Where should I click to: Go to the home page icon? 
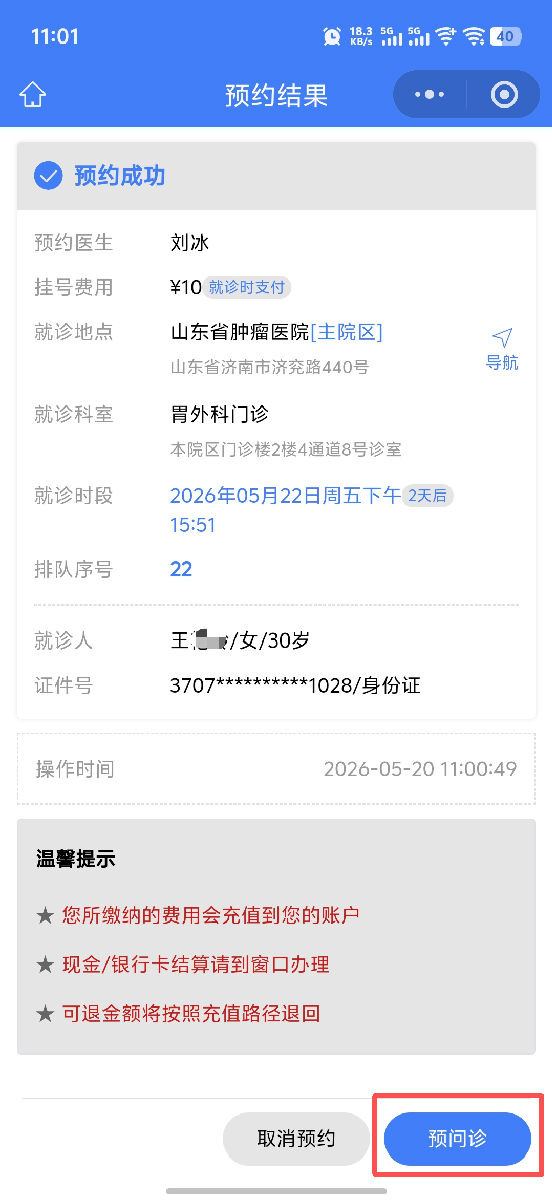[33, 95]
